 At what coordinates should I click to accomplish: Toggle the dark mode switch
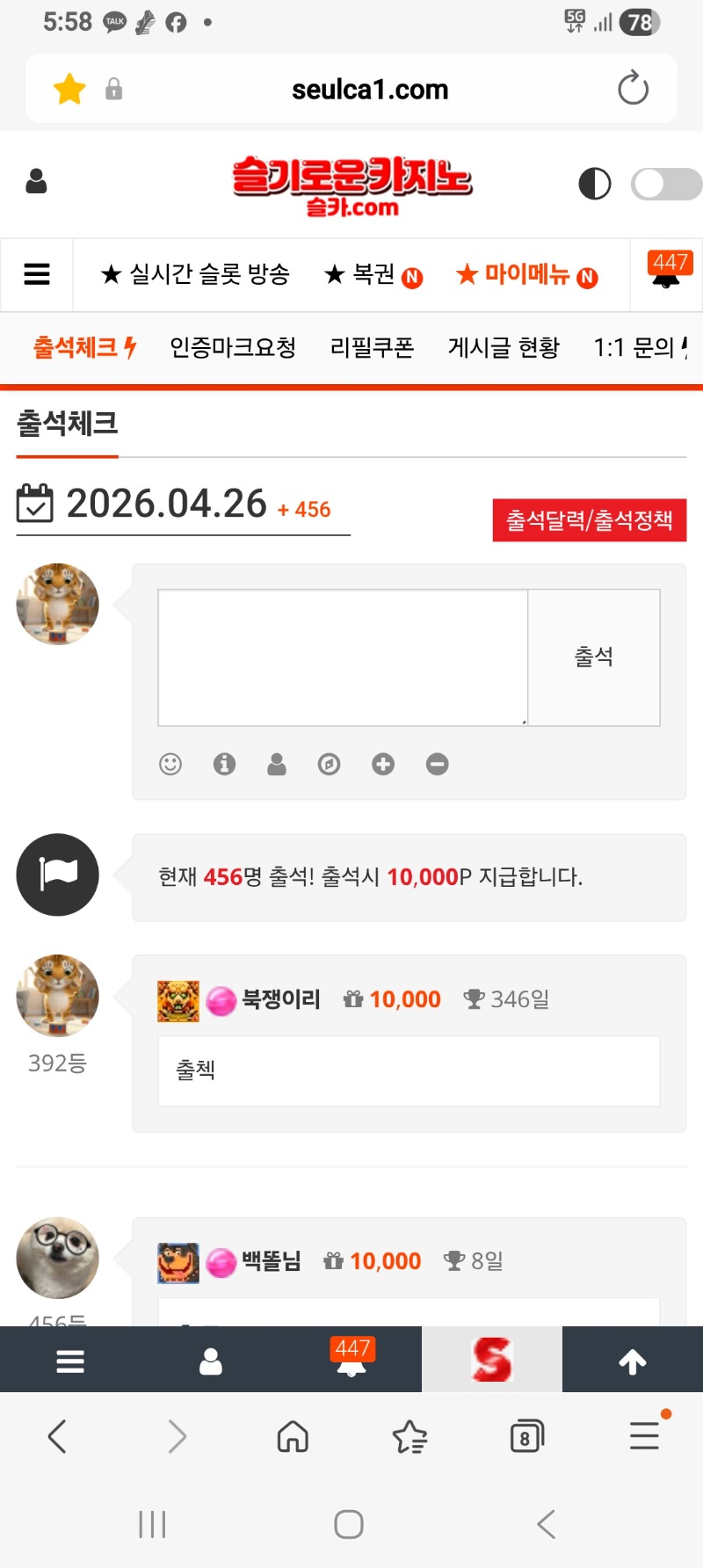tap(666, 185)
